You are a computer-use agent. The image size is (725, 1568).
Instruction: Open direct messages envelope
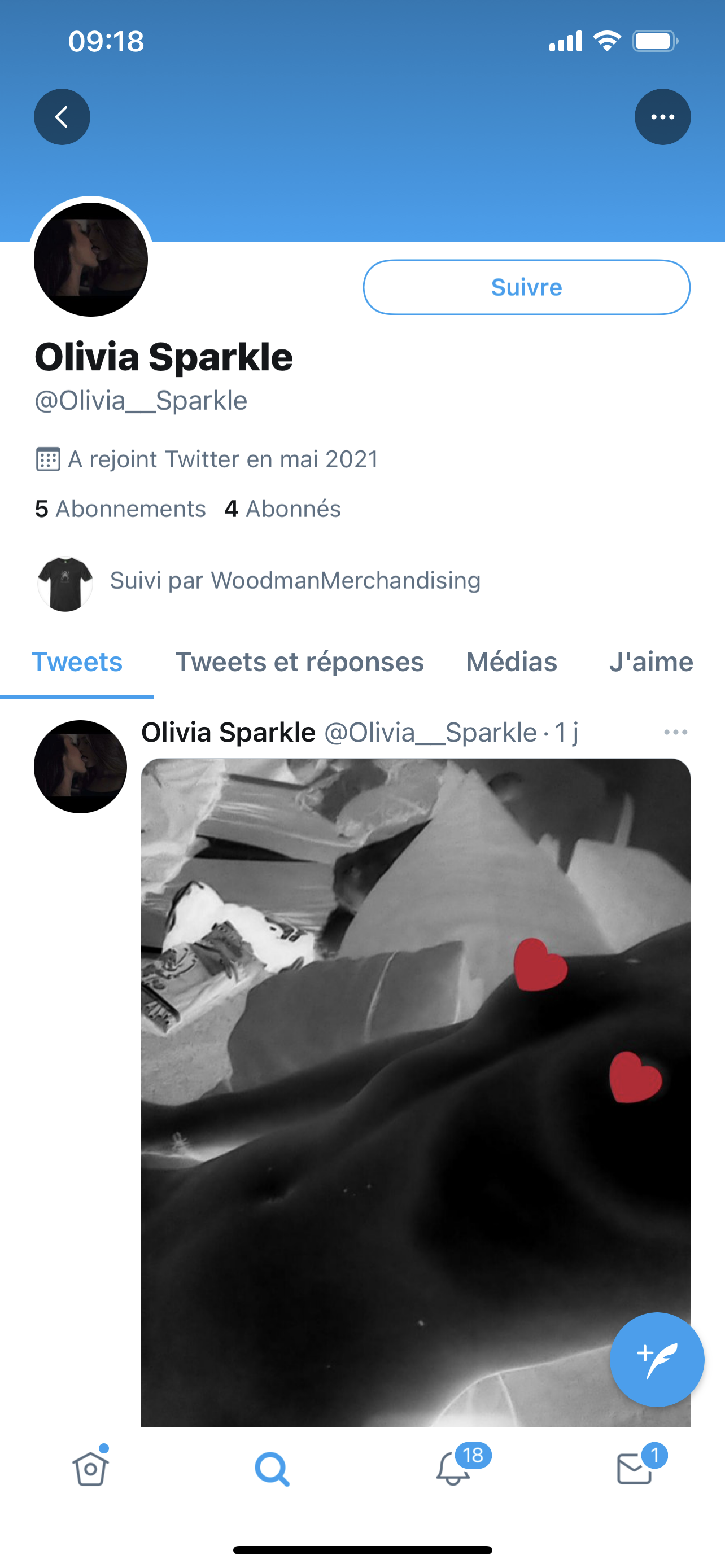[x=635, y=1469]
